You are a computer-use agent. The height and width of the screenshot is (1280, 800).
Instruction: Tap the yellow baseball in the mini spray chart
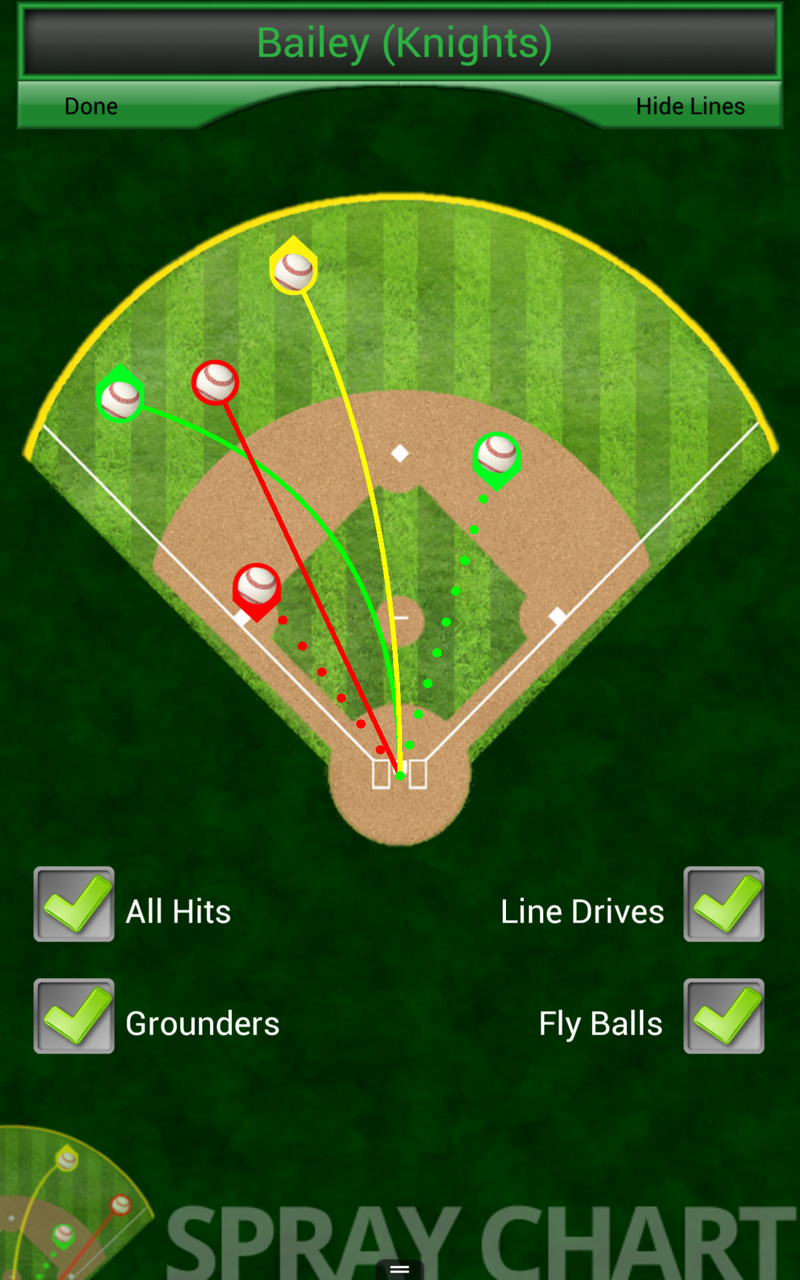[x=65, y=1160]
